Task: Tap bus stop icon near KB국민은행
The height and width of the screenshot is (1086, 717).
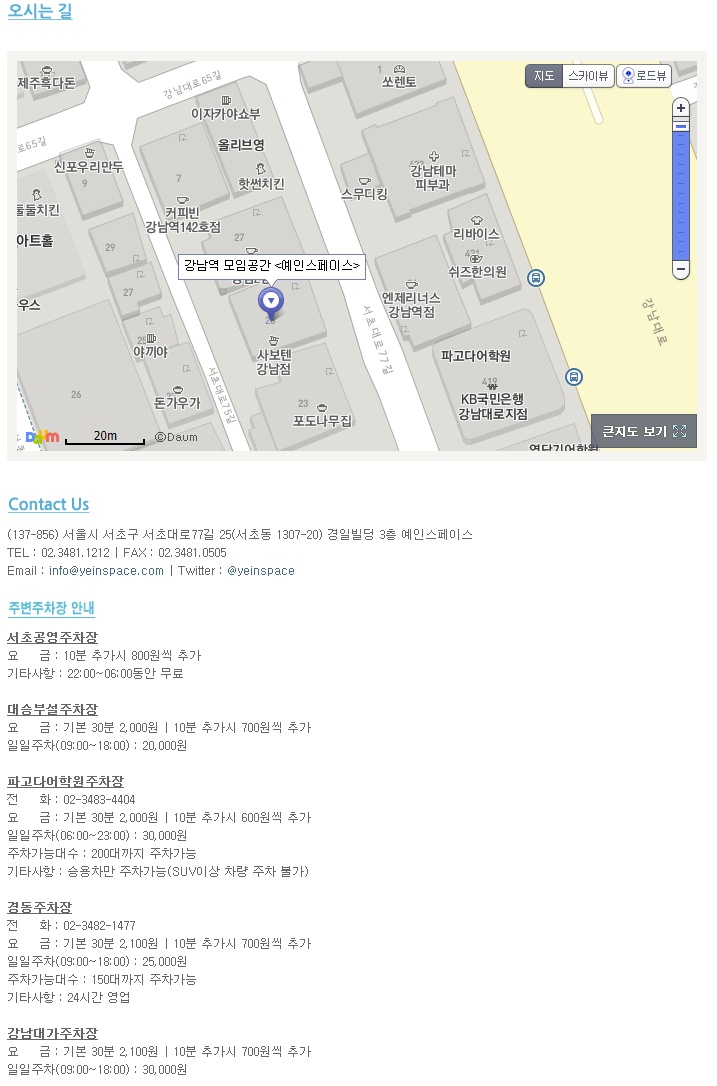Action: click(x=574, y=377)
